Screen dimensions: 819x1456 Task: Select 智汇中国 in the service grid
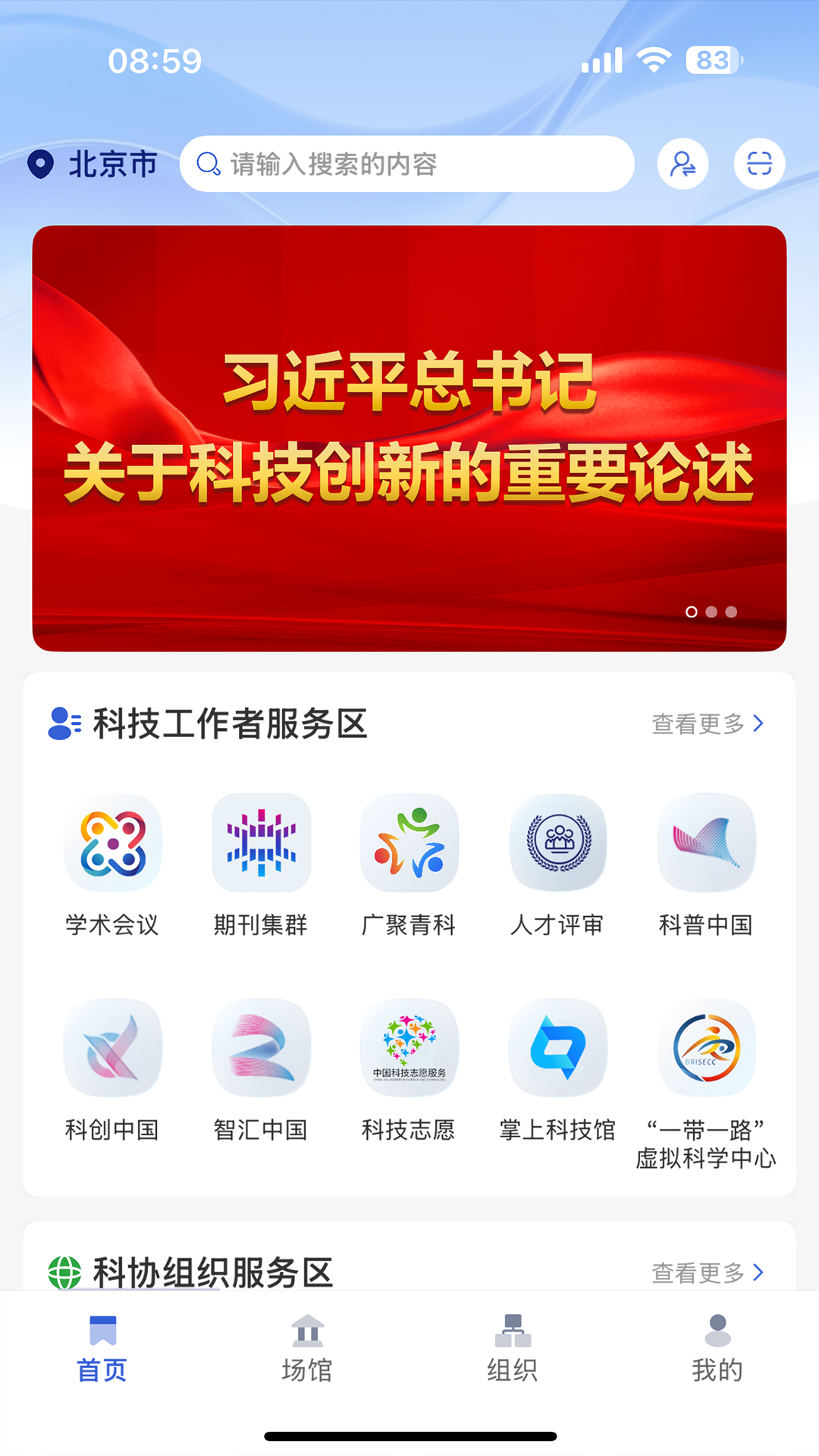(261, 1048)
